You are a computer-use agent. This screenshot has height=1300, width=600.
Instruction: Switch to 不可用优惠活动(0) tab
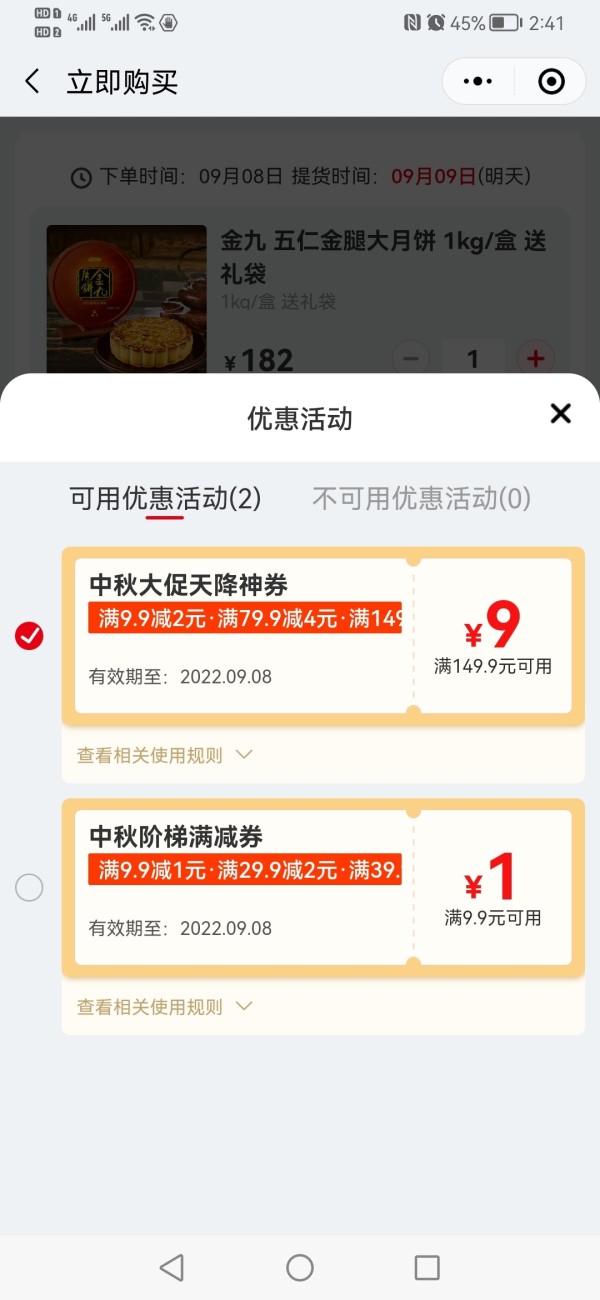pyautogui.click(x=421, y=498)
